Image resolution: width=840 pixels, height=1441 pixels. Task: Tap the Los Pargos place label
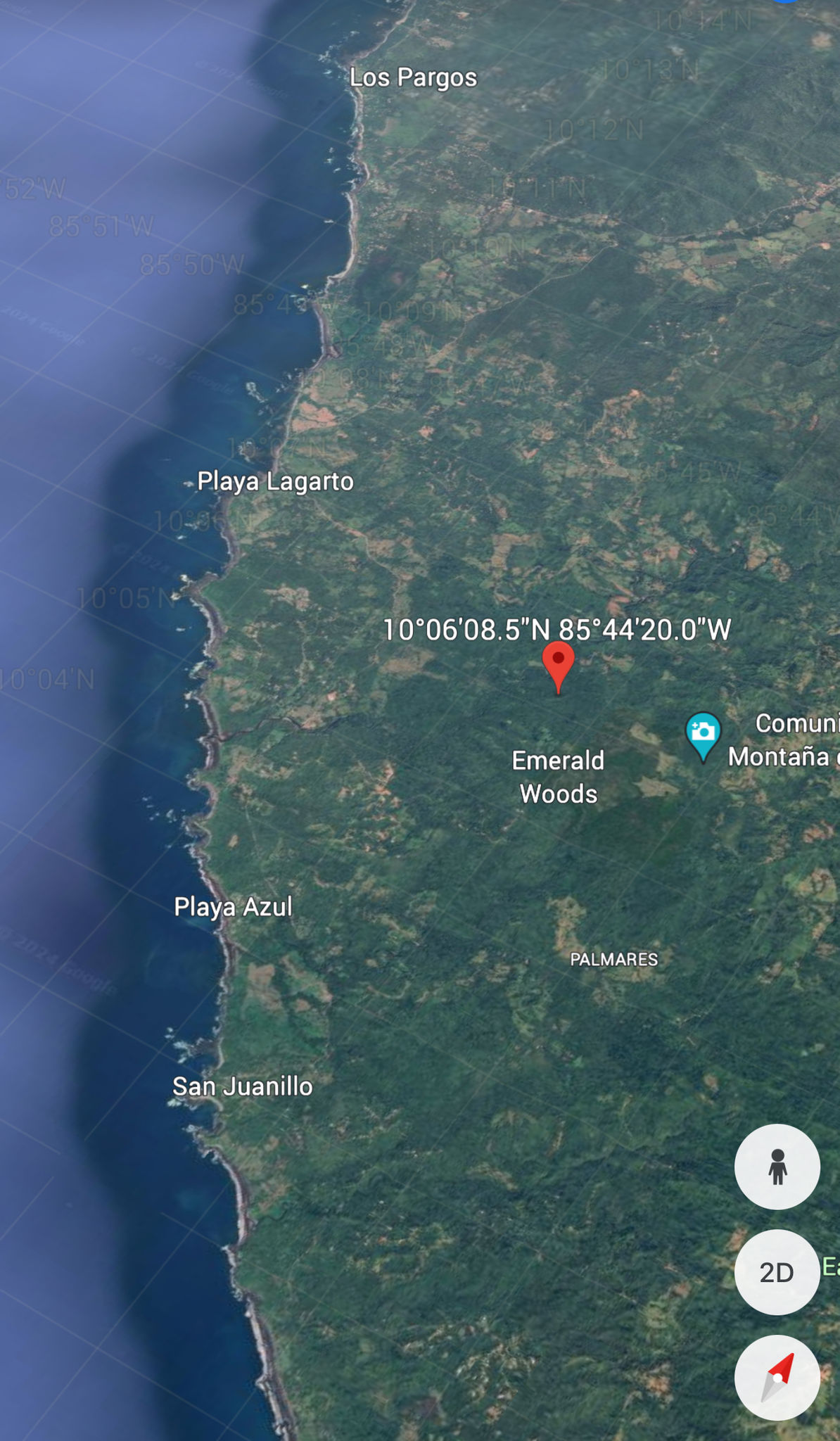click(413, 77)
